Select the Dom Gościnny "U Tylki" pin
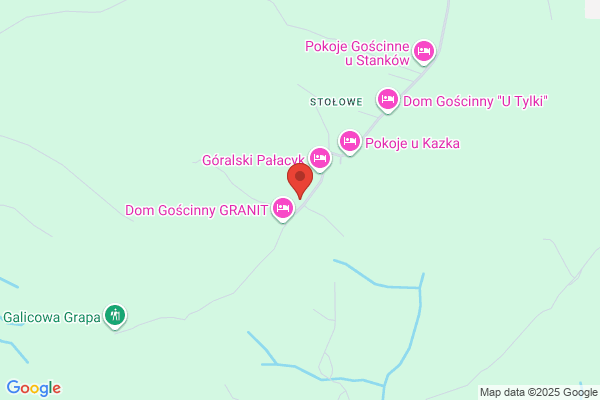Image resolution: width=600 pixels, height=400 pixels. click(388, 100)
